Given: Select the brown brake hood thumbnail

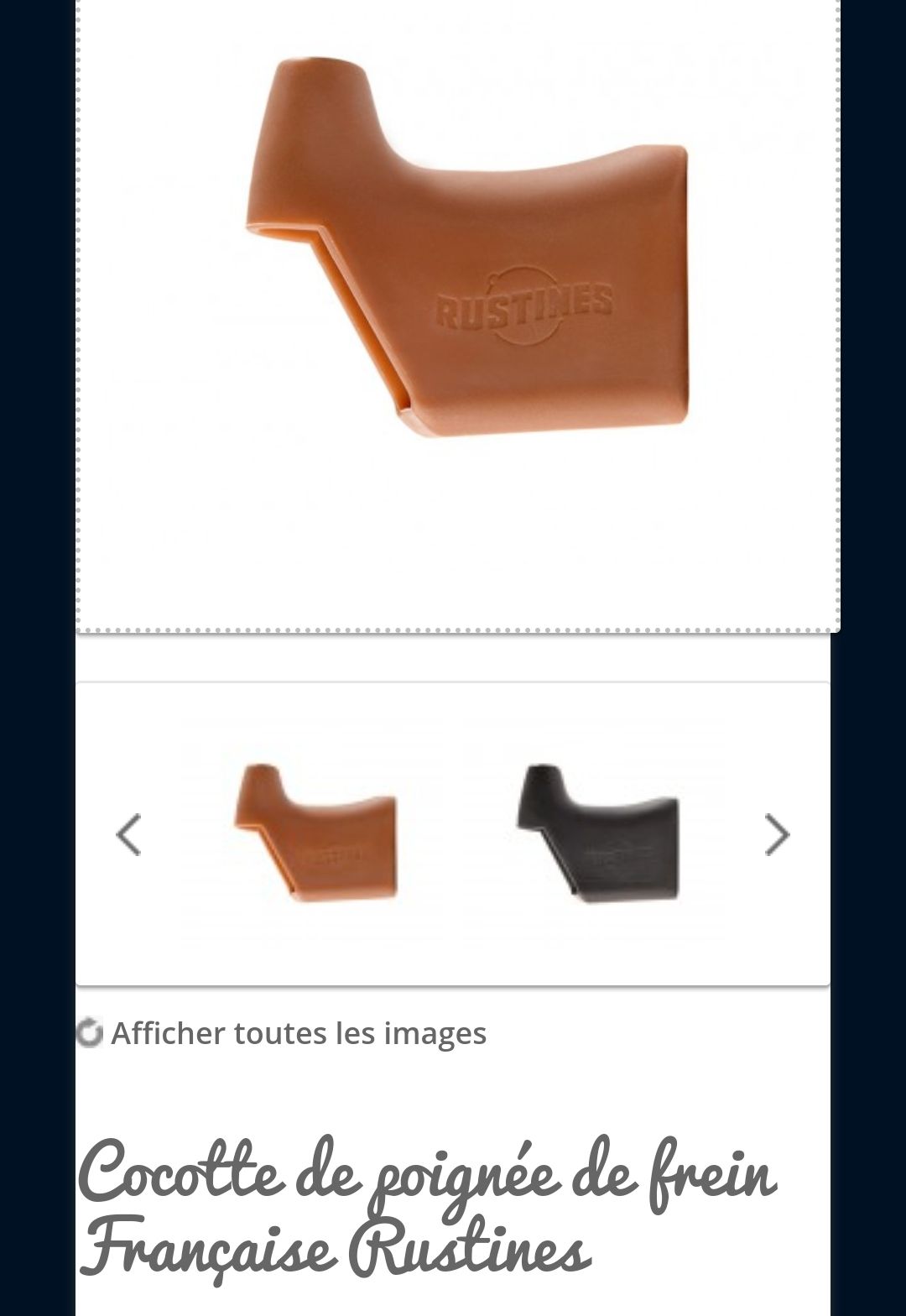Looking at the screenshot, I should pyautogui.click(x=315, y=833).
